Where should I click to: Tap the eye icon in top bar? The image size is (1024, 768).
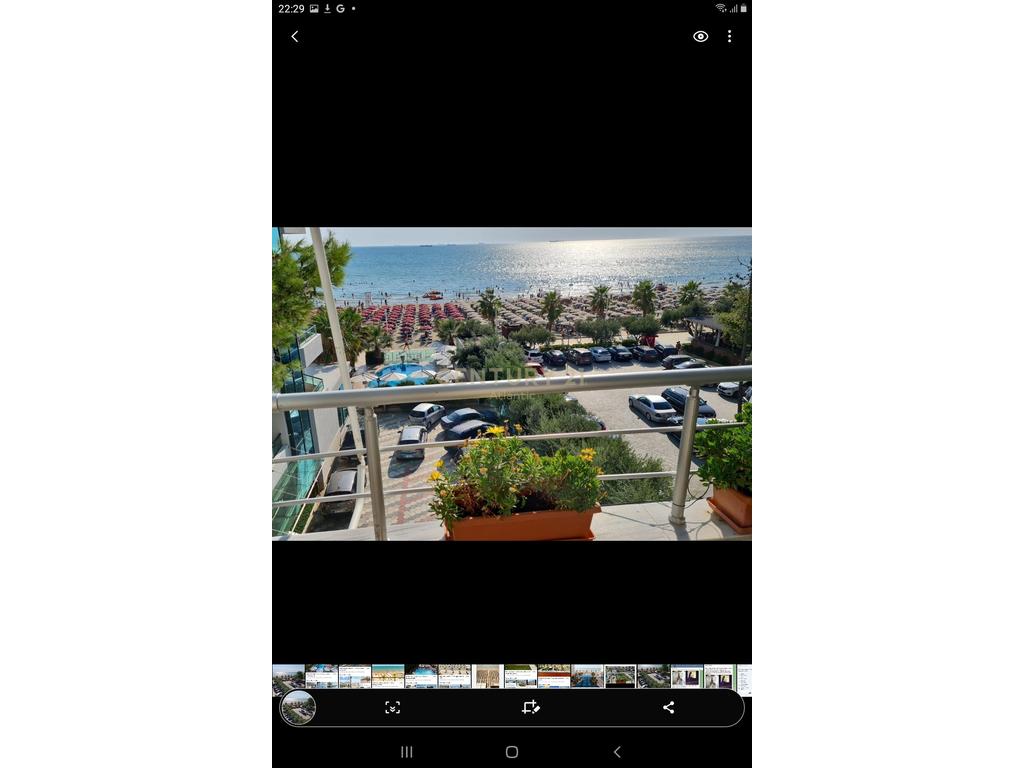point(701,37)
